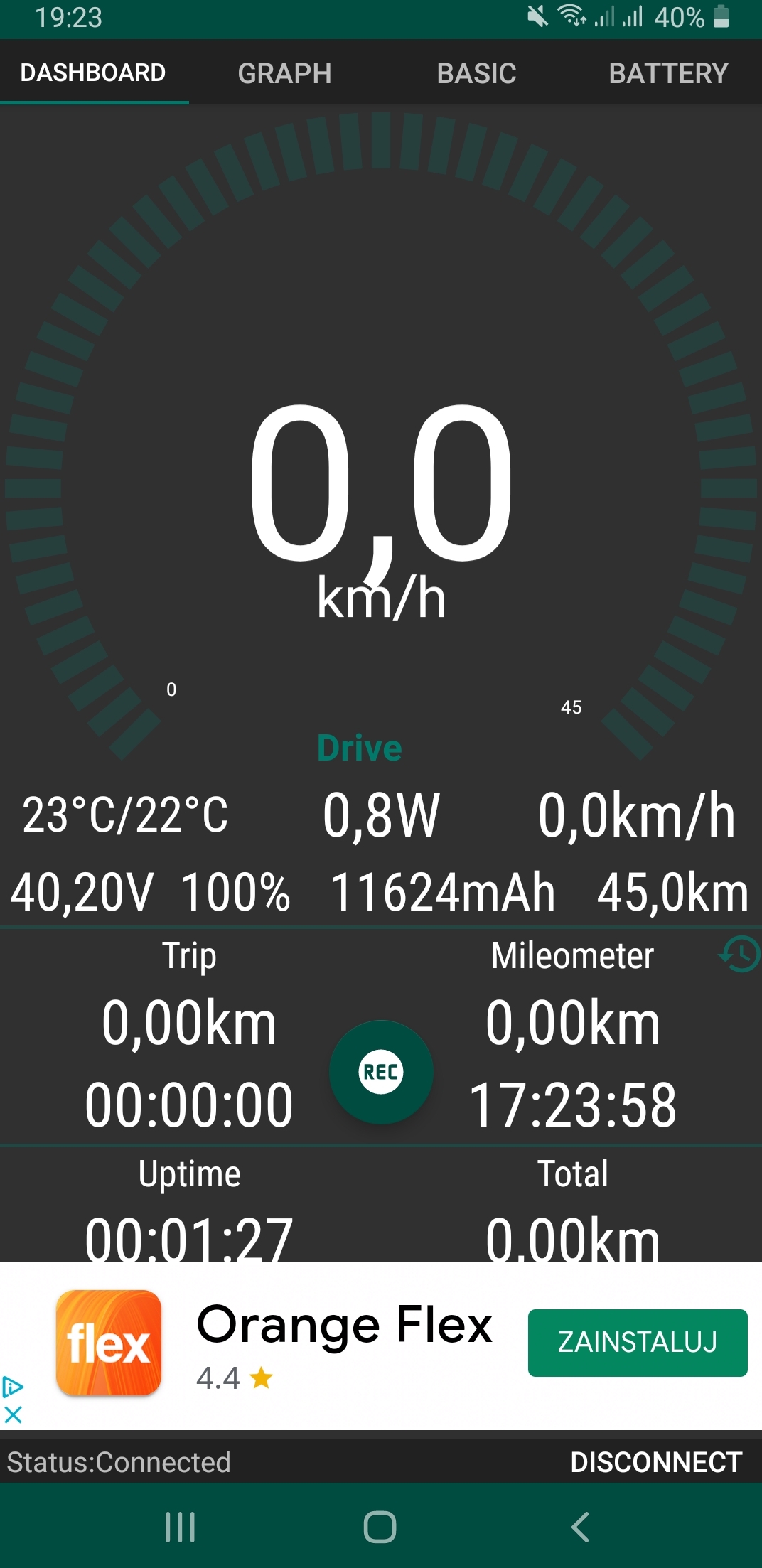Select the Dashboard tab

coord(93,73)
